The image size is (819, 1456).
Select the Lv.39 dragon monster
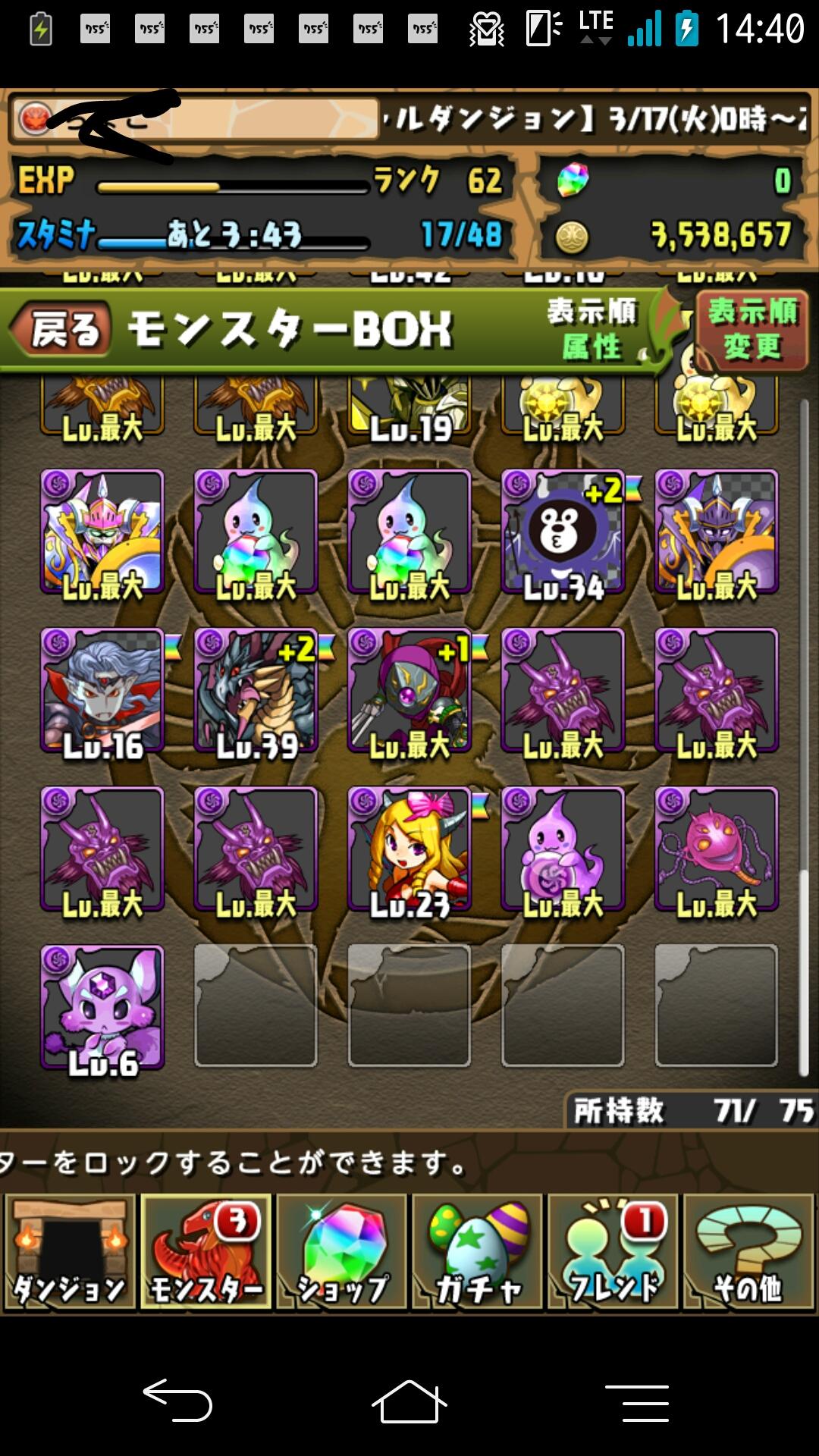coord(256,692)
